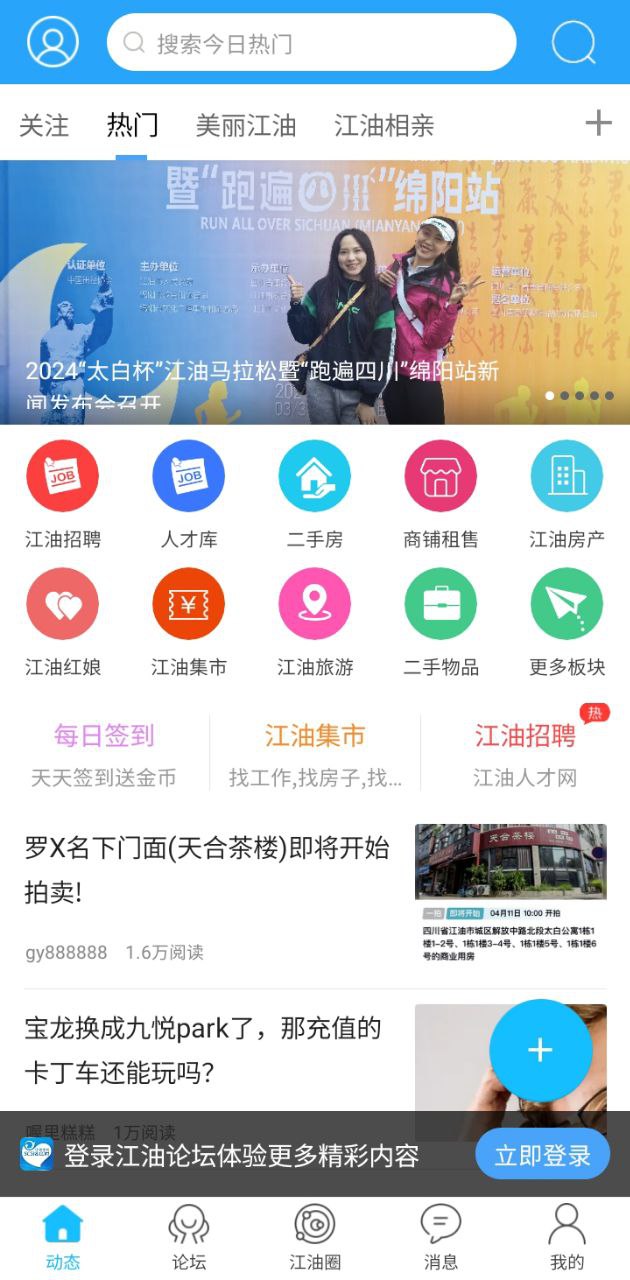Open the search icon in top bar

[573, 43]
